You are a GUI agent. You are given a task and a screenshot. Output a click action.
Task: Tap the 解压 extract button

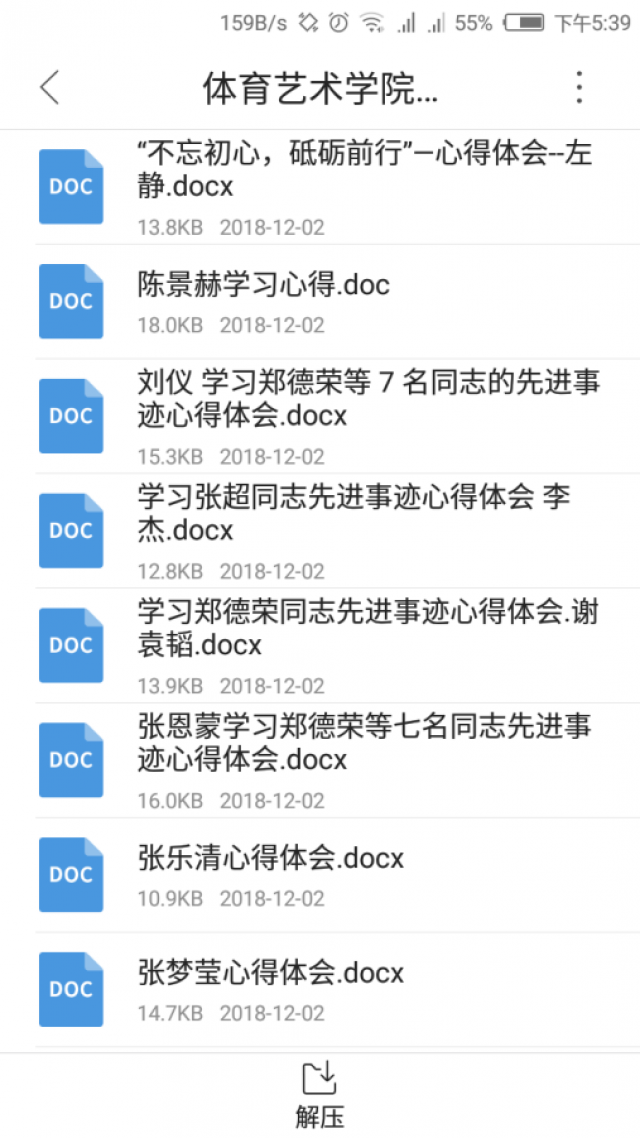[x=319, y=1094]
